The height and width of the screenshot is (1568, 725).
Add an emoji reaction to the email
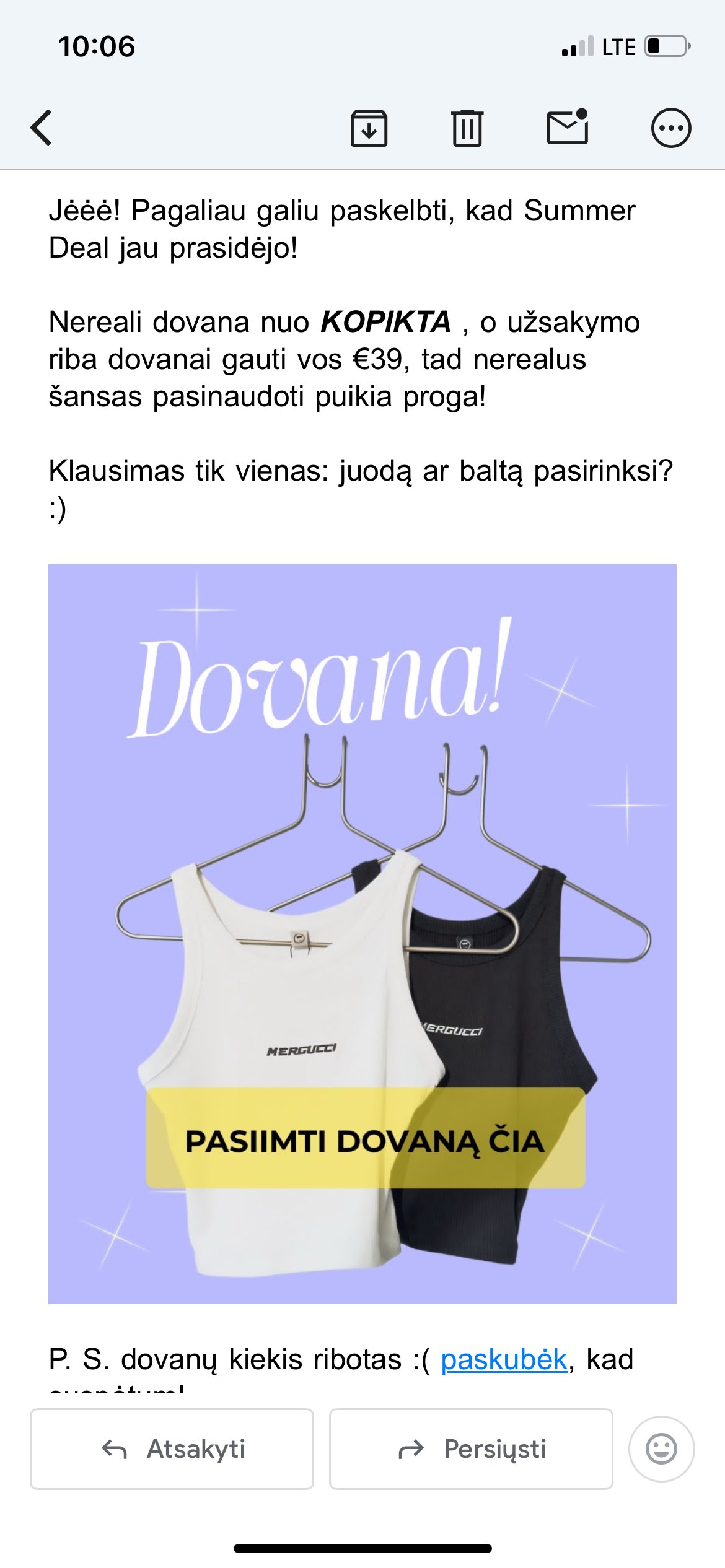661,1449
